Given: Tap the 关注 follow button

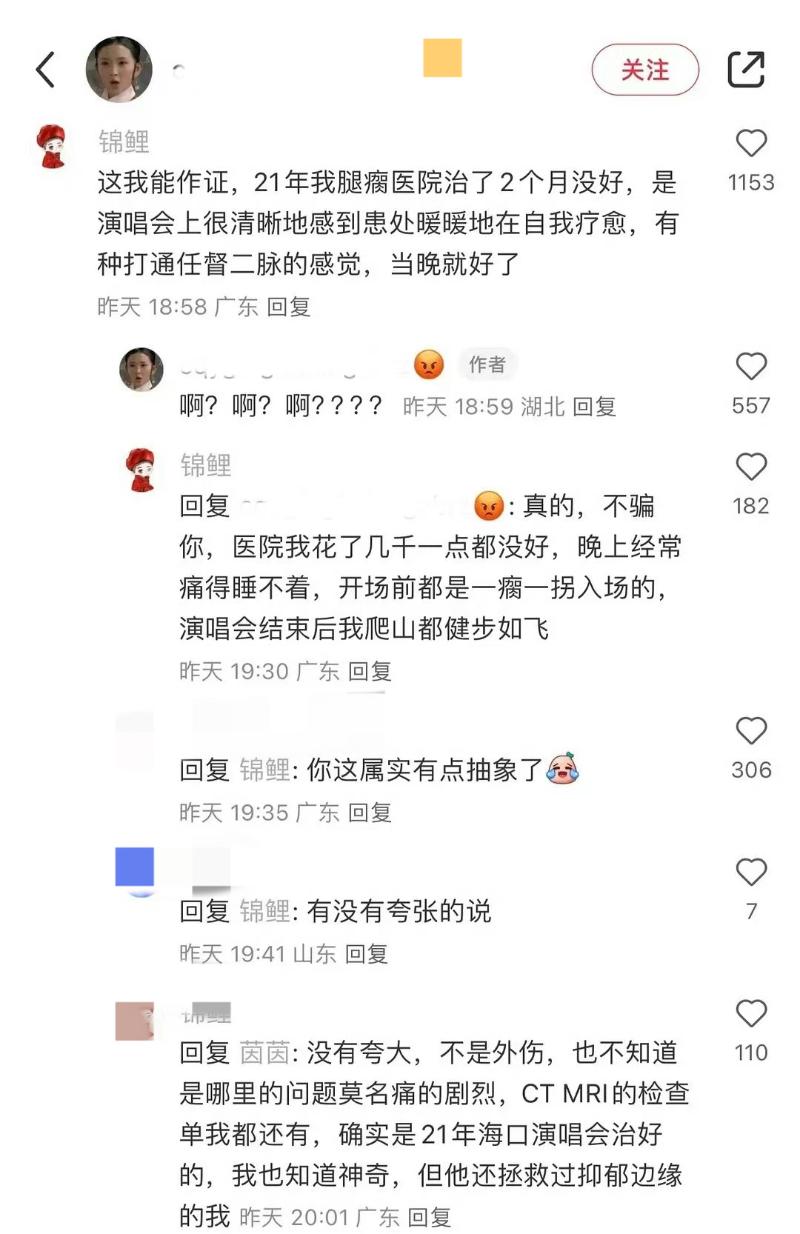Looking at the screenshot, I should tap(645, 70).
